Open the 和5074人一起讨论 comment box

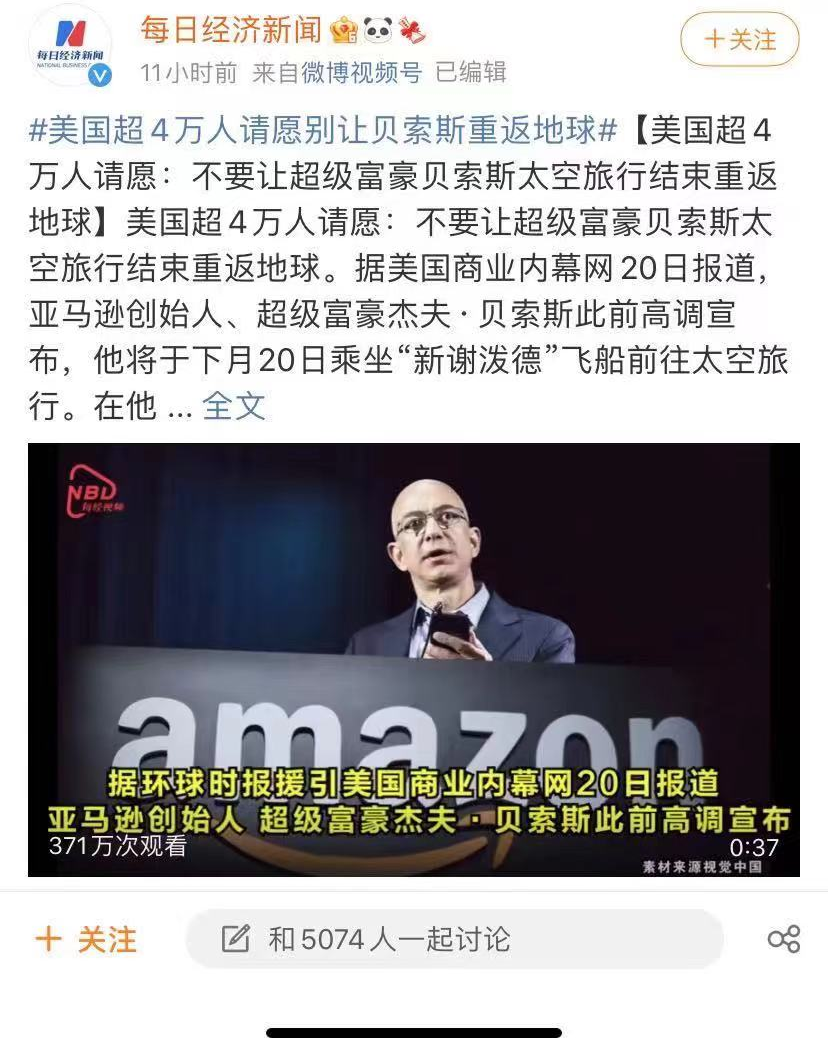(x=455, y=939)
